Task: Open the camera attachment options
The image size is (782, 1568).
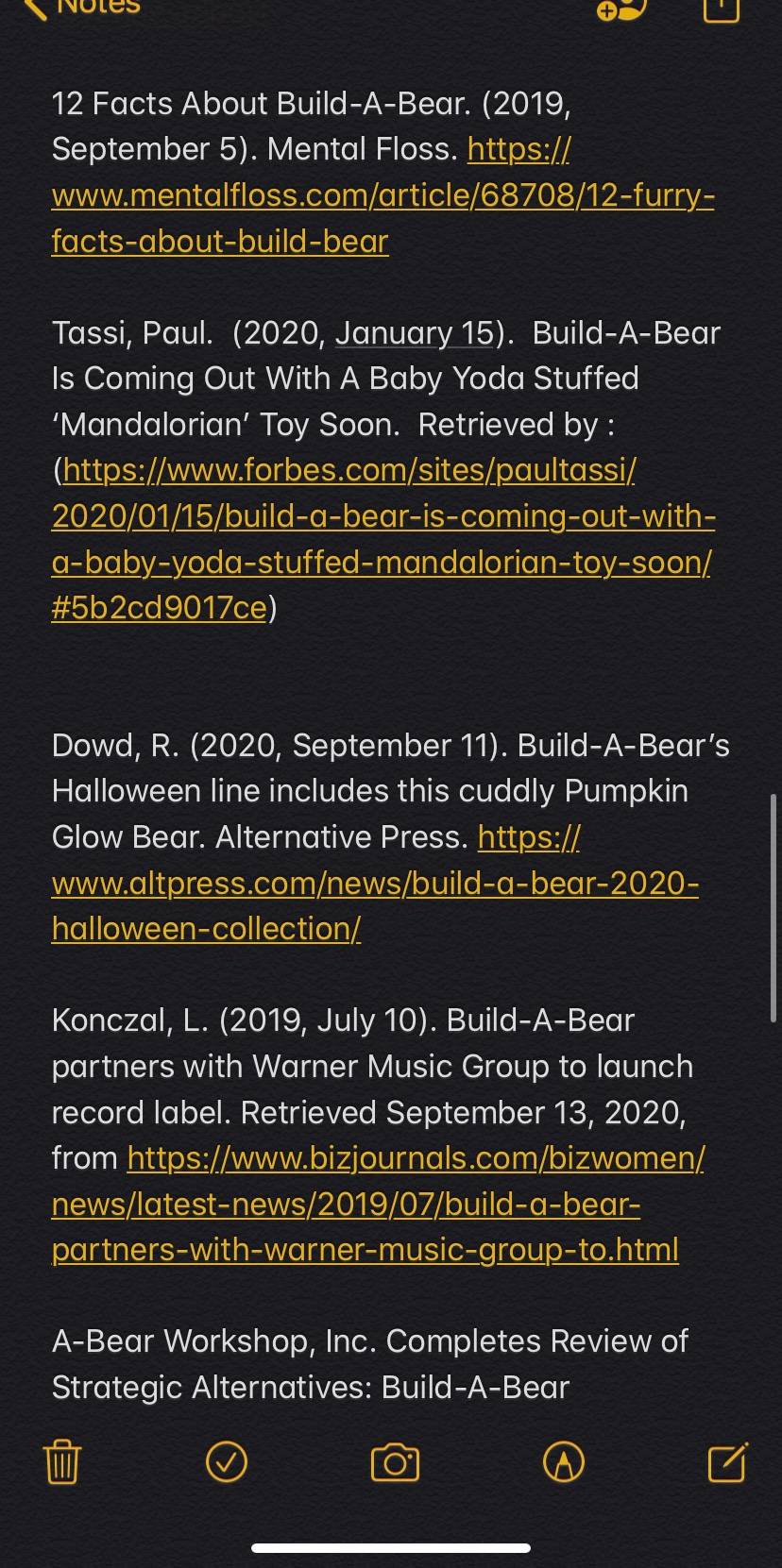Action: (395, 1462)
